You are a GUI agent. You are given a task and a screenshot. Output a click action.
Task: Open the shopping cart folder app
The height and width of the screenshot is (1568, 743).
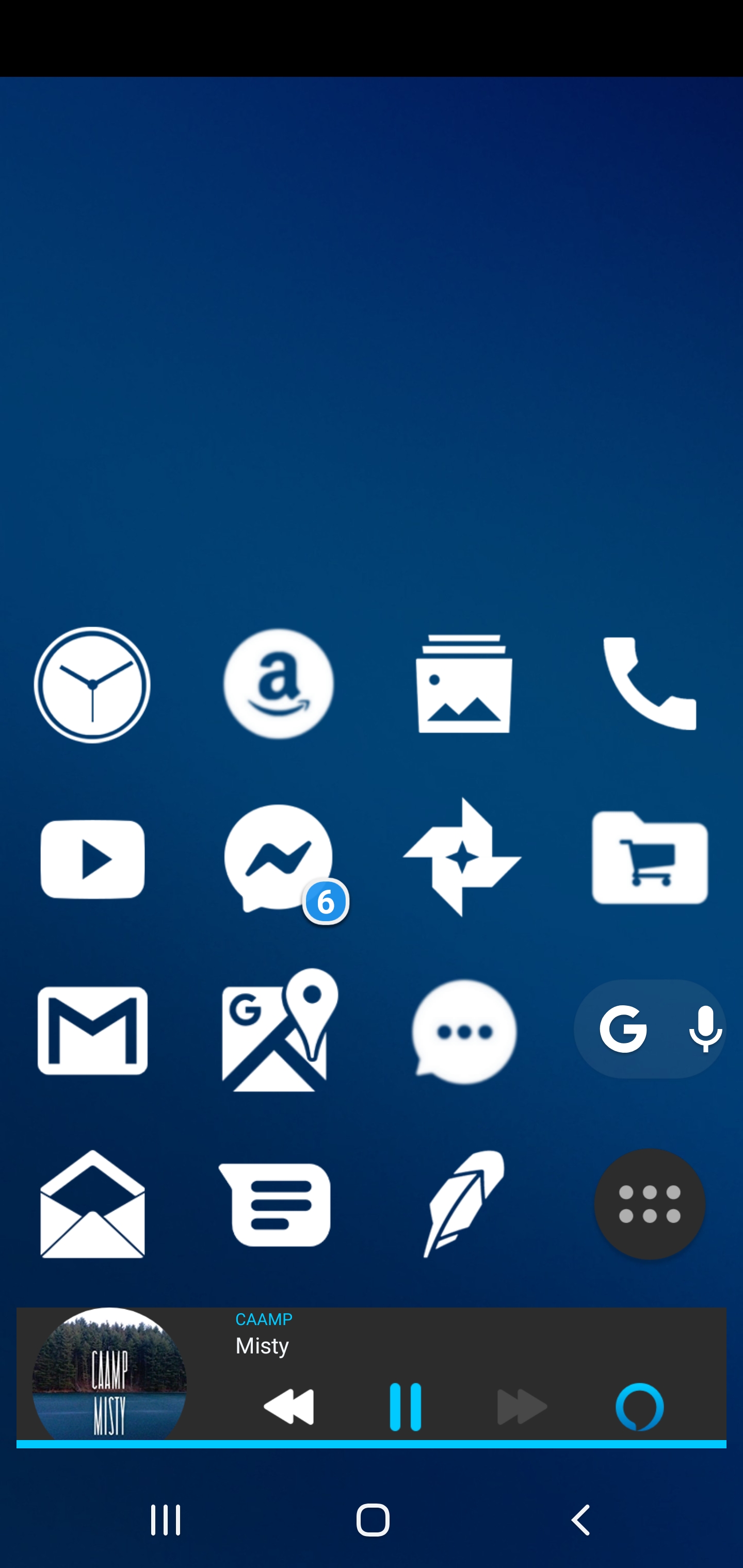click(649, 858)
